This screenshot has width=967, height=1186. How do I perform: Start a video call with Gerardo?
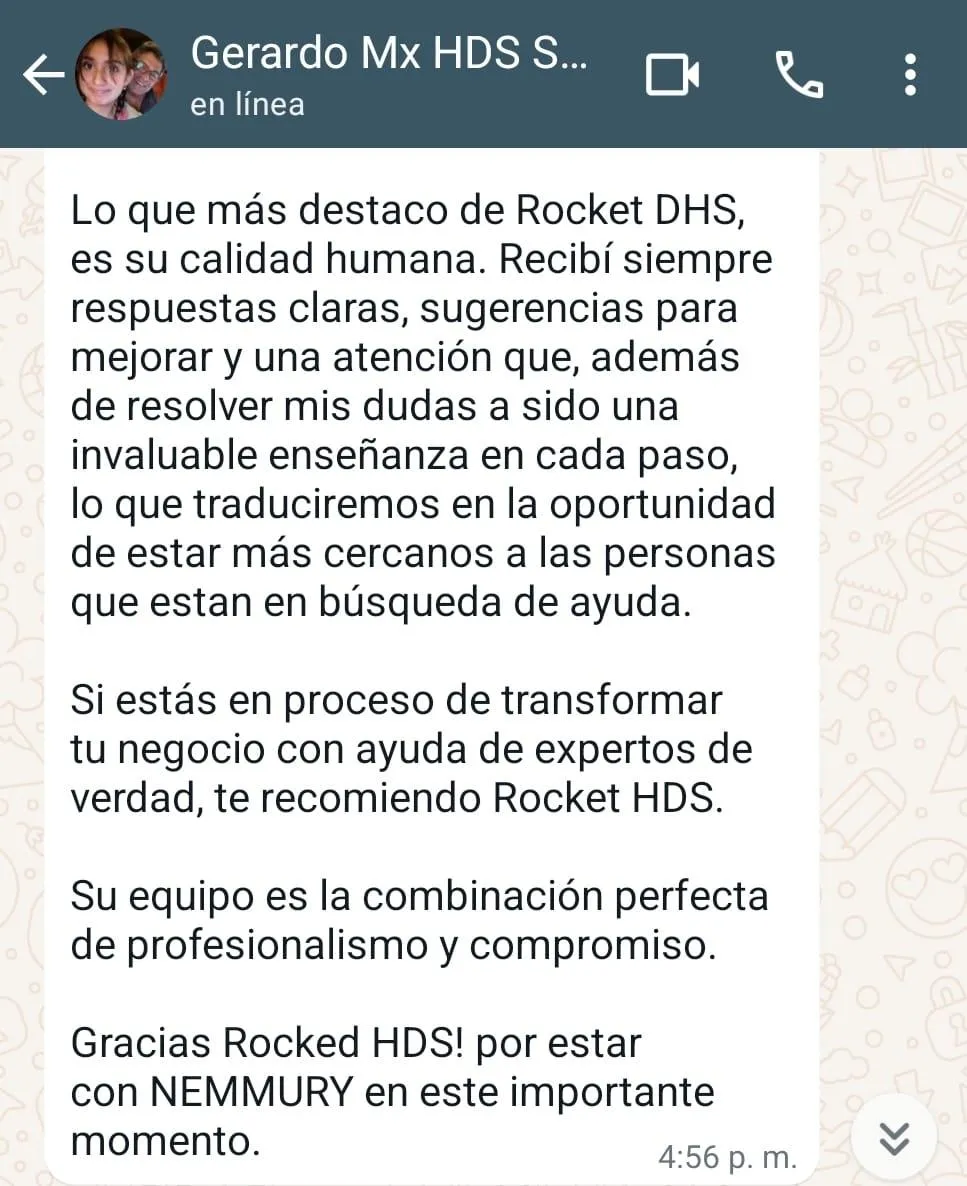672,75
